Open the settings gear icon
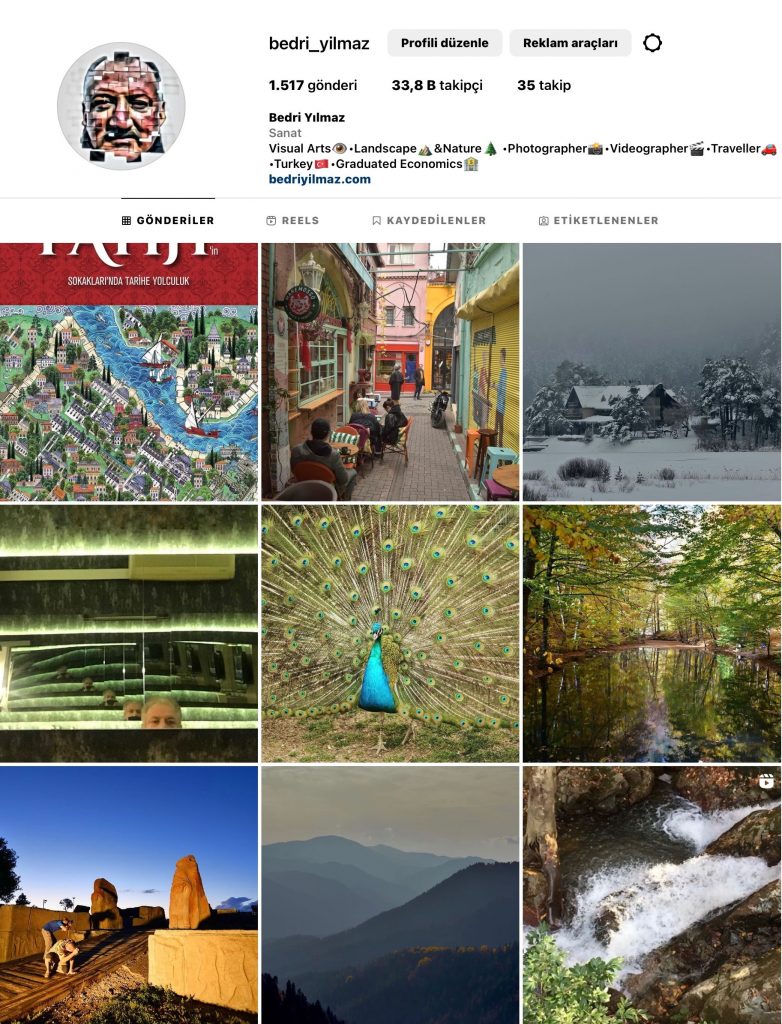The image size is (782, 1024). pyautogui.click(x=652, y=43)
